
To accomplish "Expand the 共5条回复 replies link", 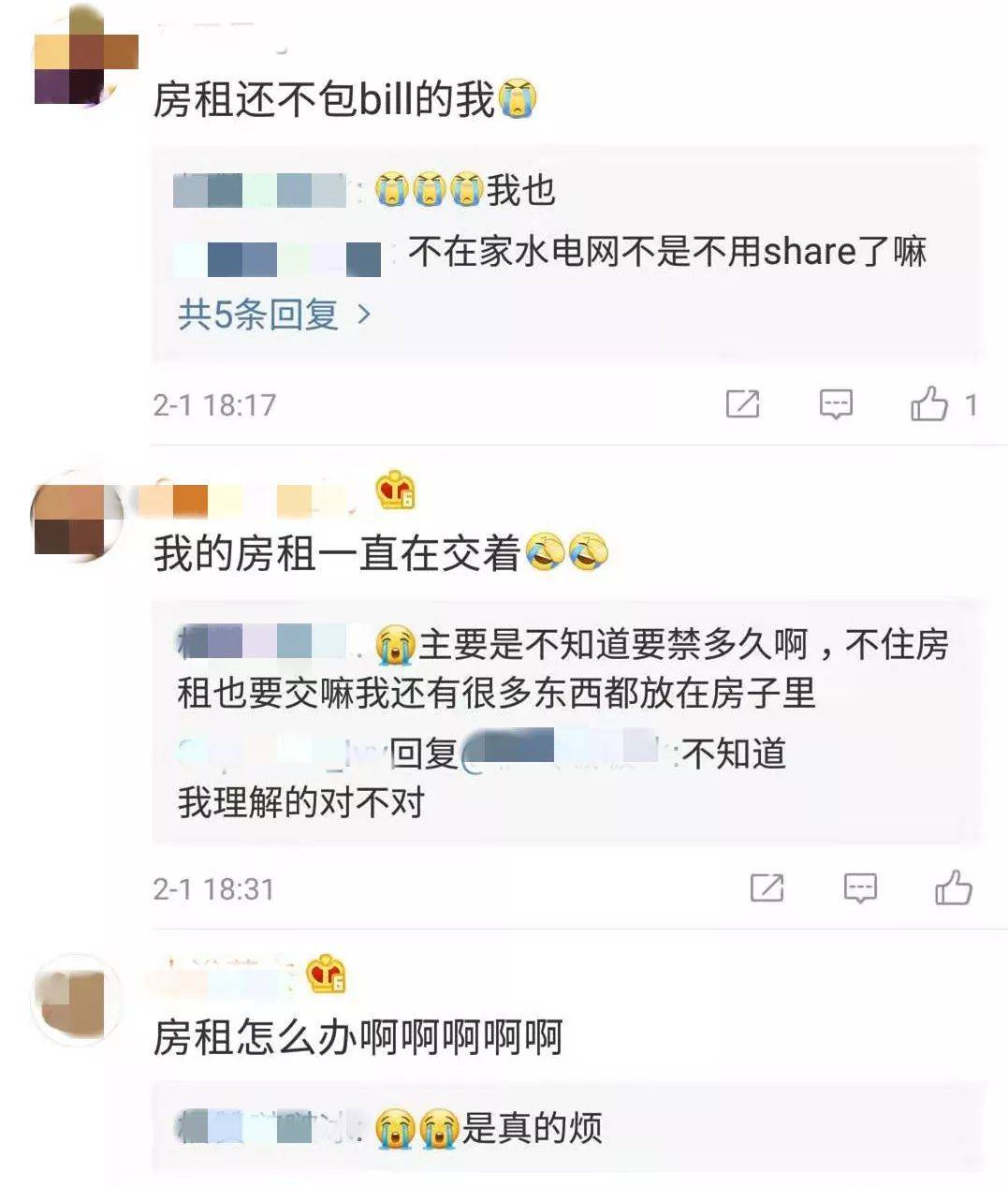I will (x=273, y=315).
